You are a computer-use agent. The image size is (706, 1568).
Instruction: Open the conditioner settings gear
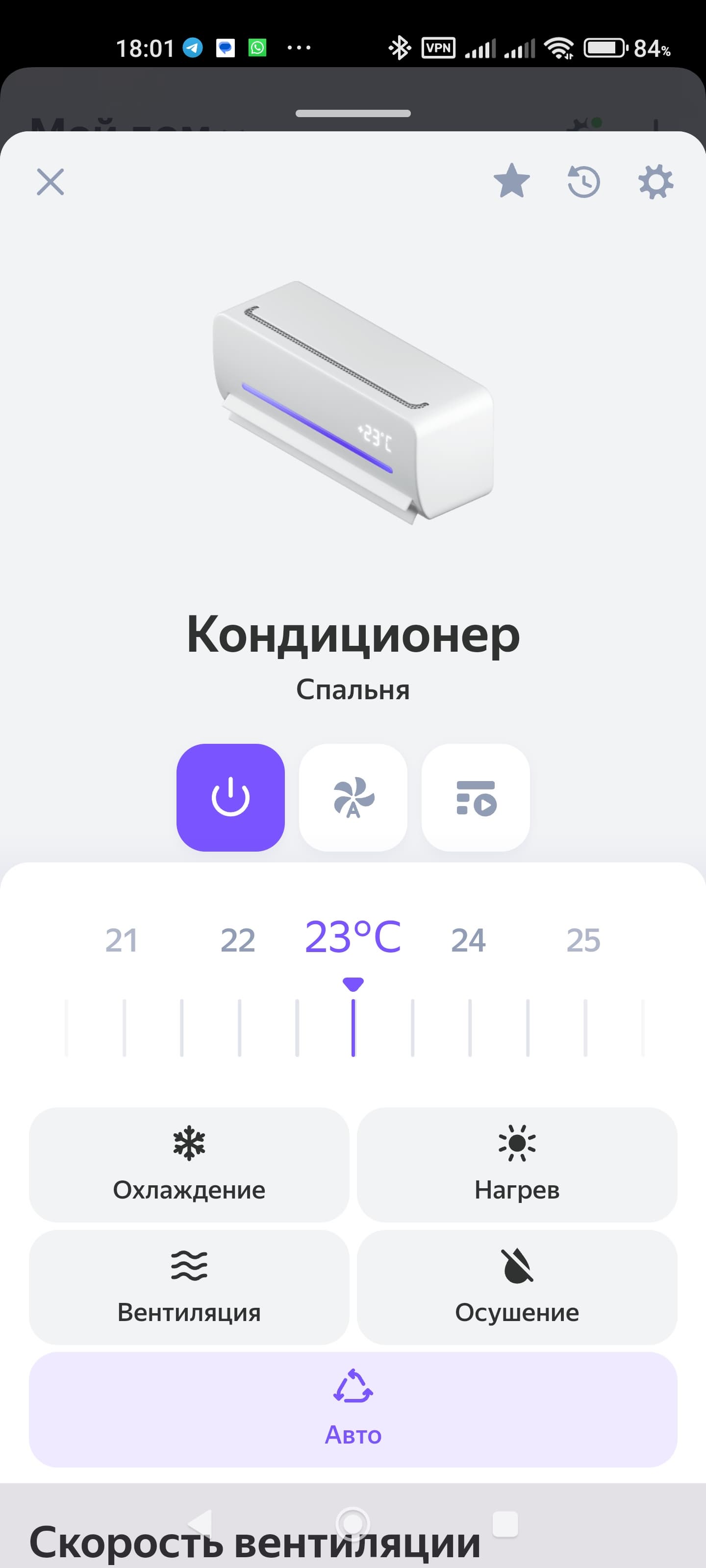(x=656, y=181)
